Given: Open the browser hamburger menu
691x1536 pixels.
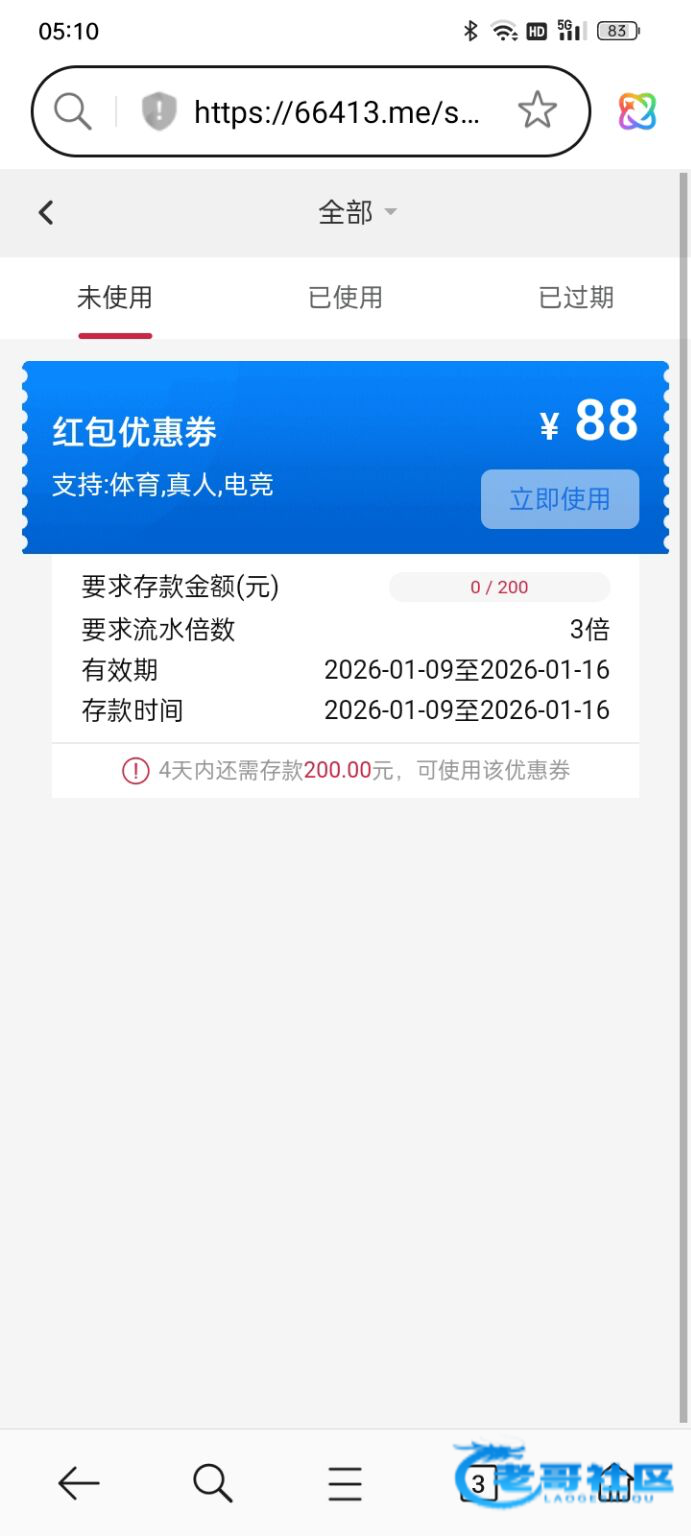Looking at the screenshot, I should [x=345, y=1483].
